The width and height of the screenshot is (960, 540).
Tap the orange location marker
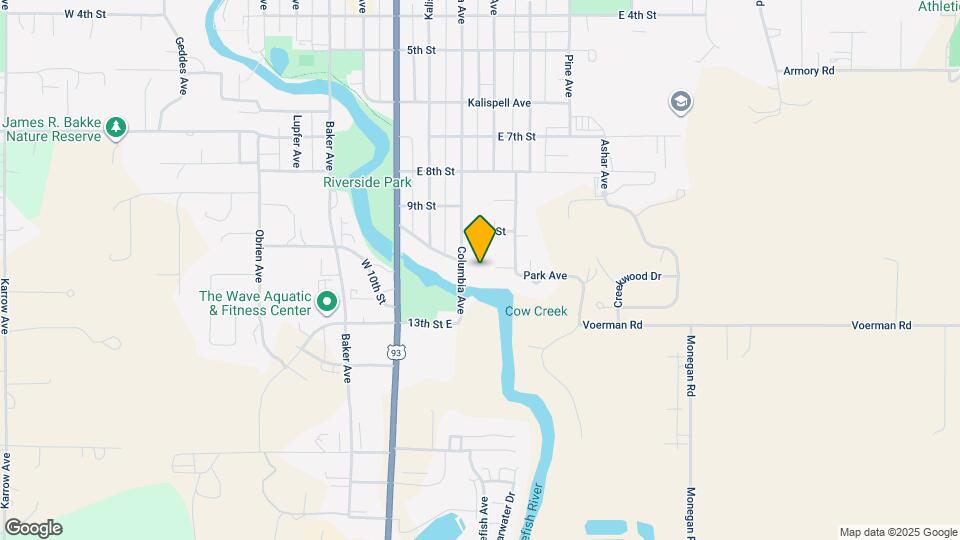(480, 239)
